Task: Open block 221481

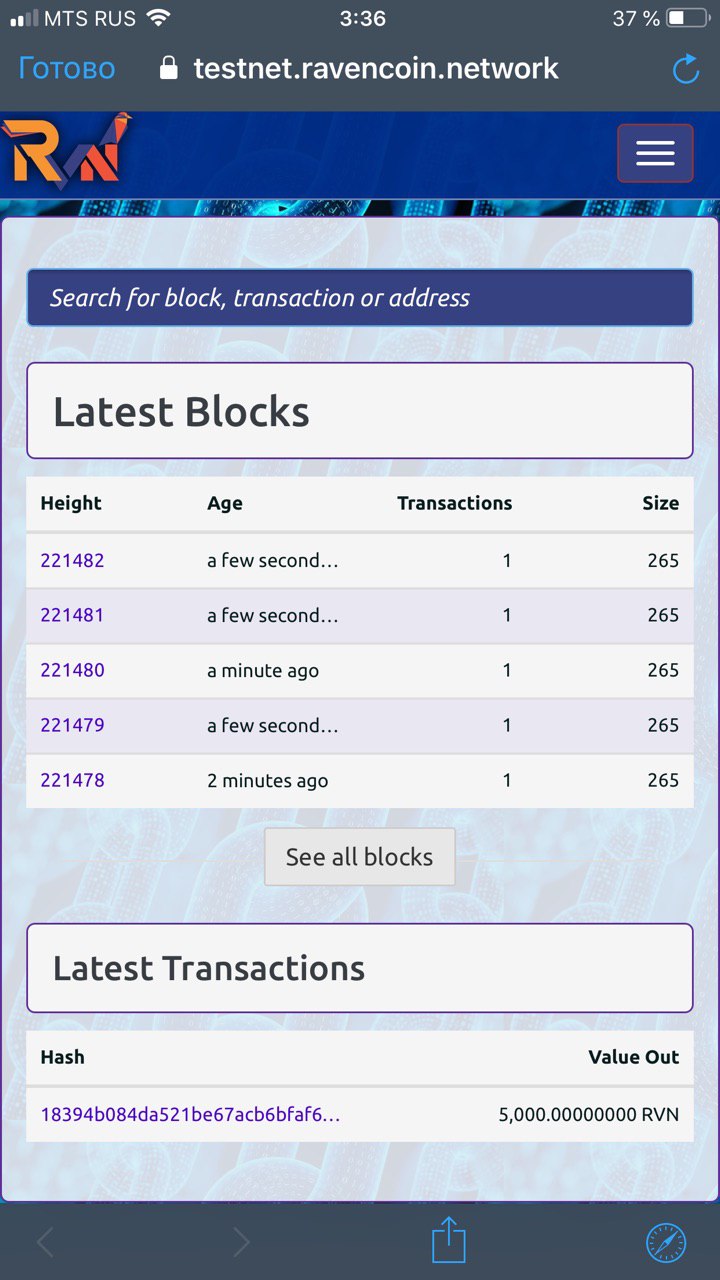Action: [x=72, y=615]
